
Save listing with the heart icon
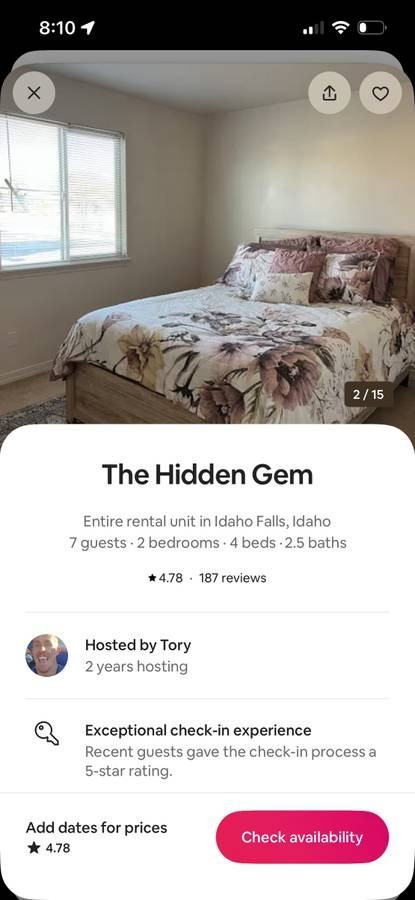pyautogui.click(x=380, y=93)
